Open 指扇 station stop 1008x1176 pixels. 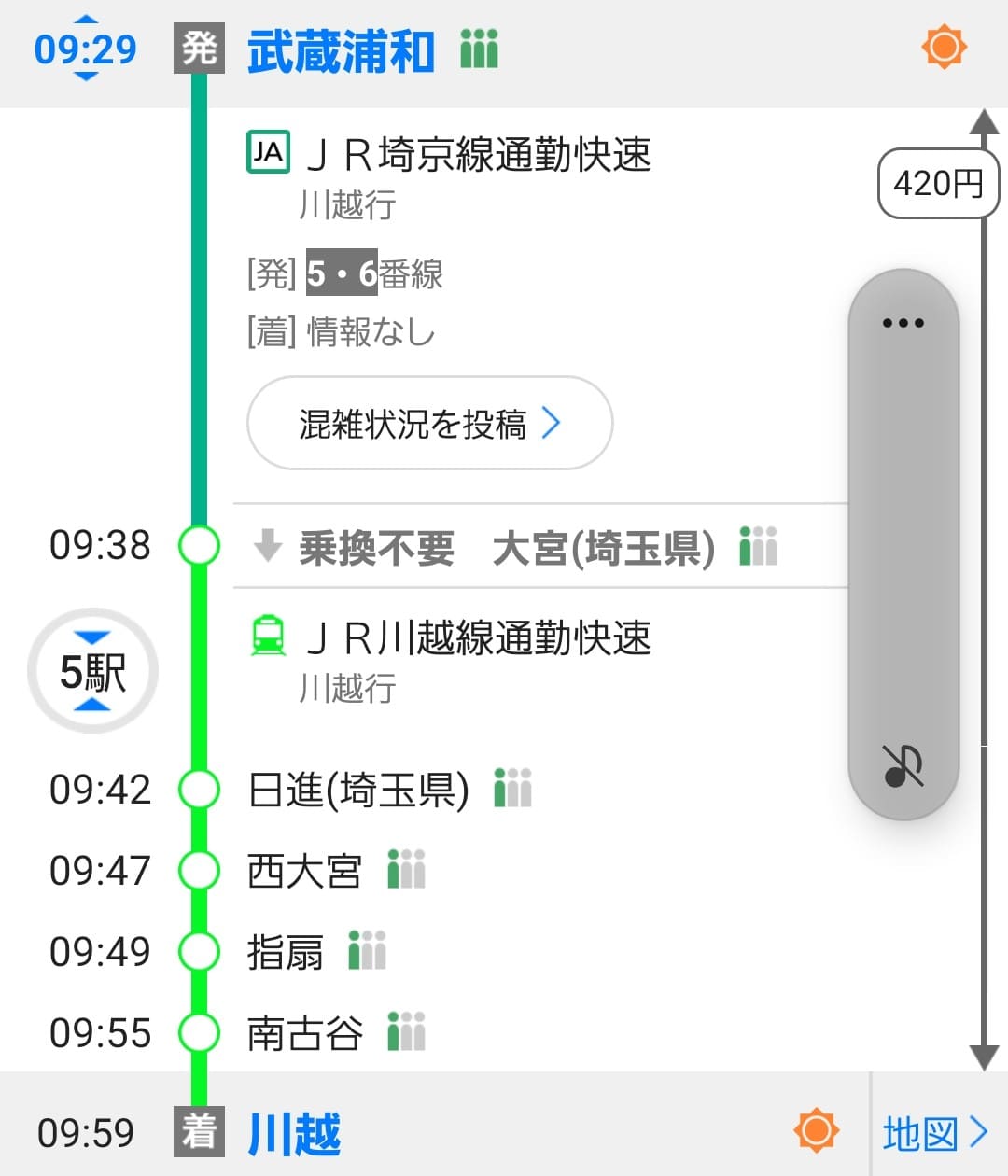(285, 952)
